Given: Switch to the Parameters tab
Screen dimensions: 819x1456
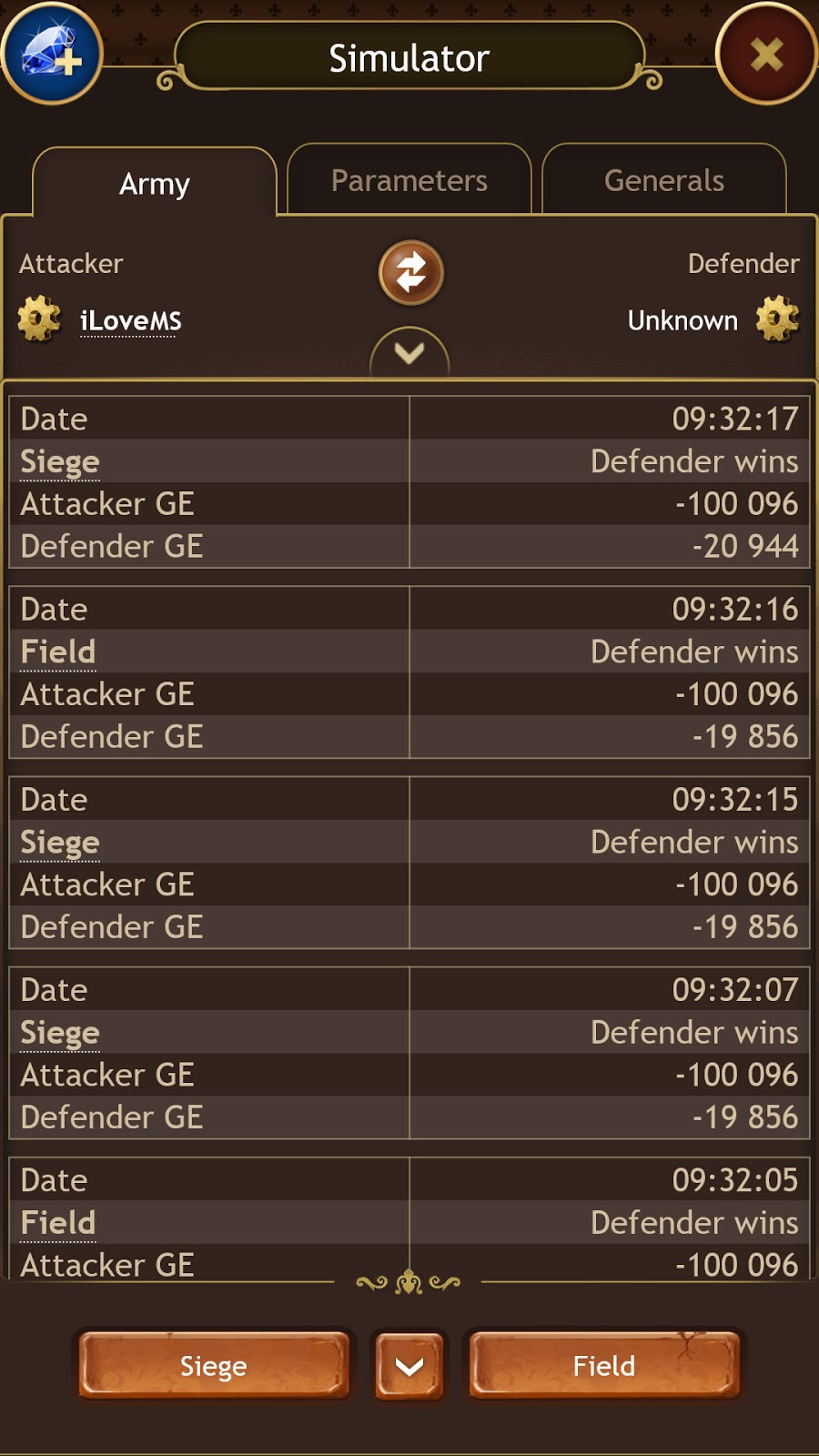Looking at the screenshot, I should pos(409,180).
